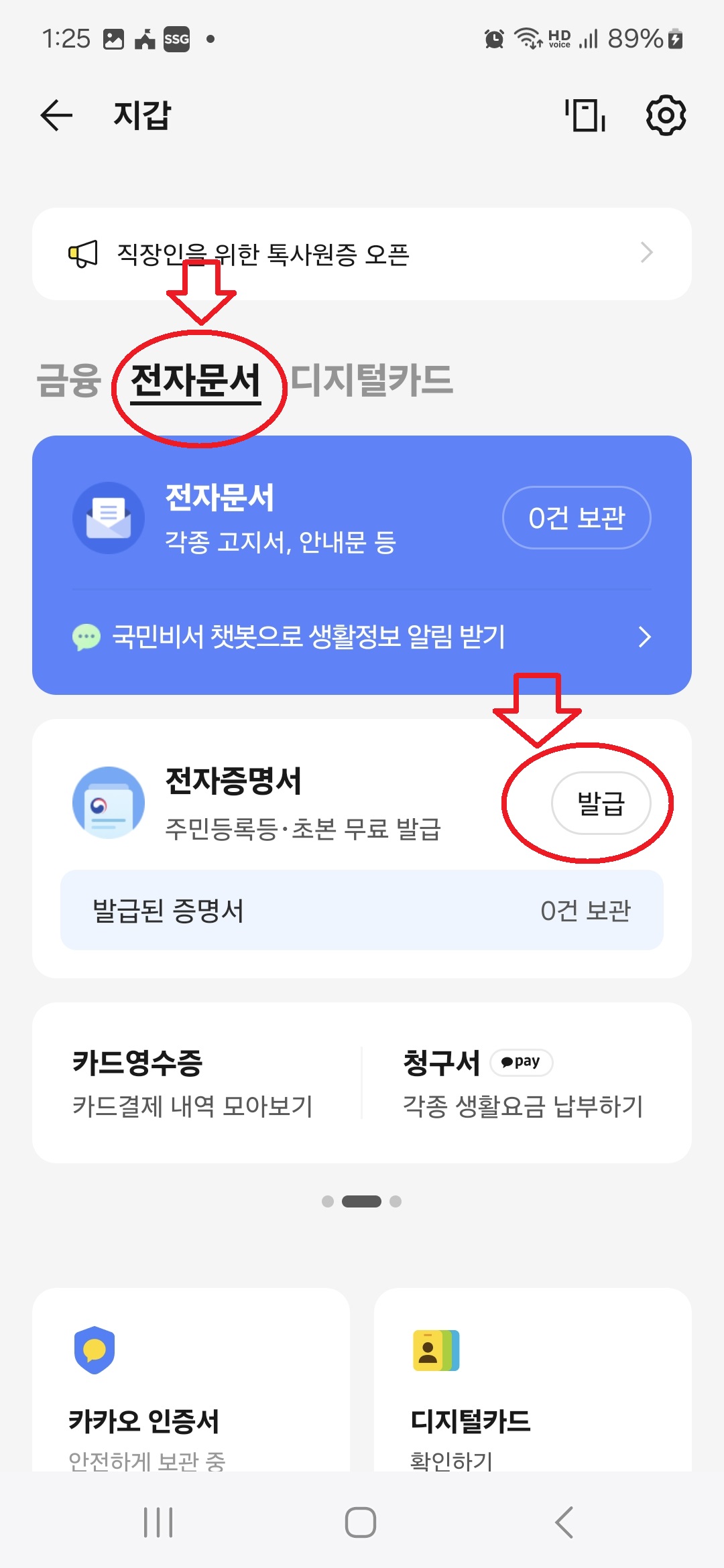Click the 0건 보관 button on 전자문서 card
The width and height of the screenshot is (724, 1568).
click(x=575, y=517)
